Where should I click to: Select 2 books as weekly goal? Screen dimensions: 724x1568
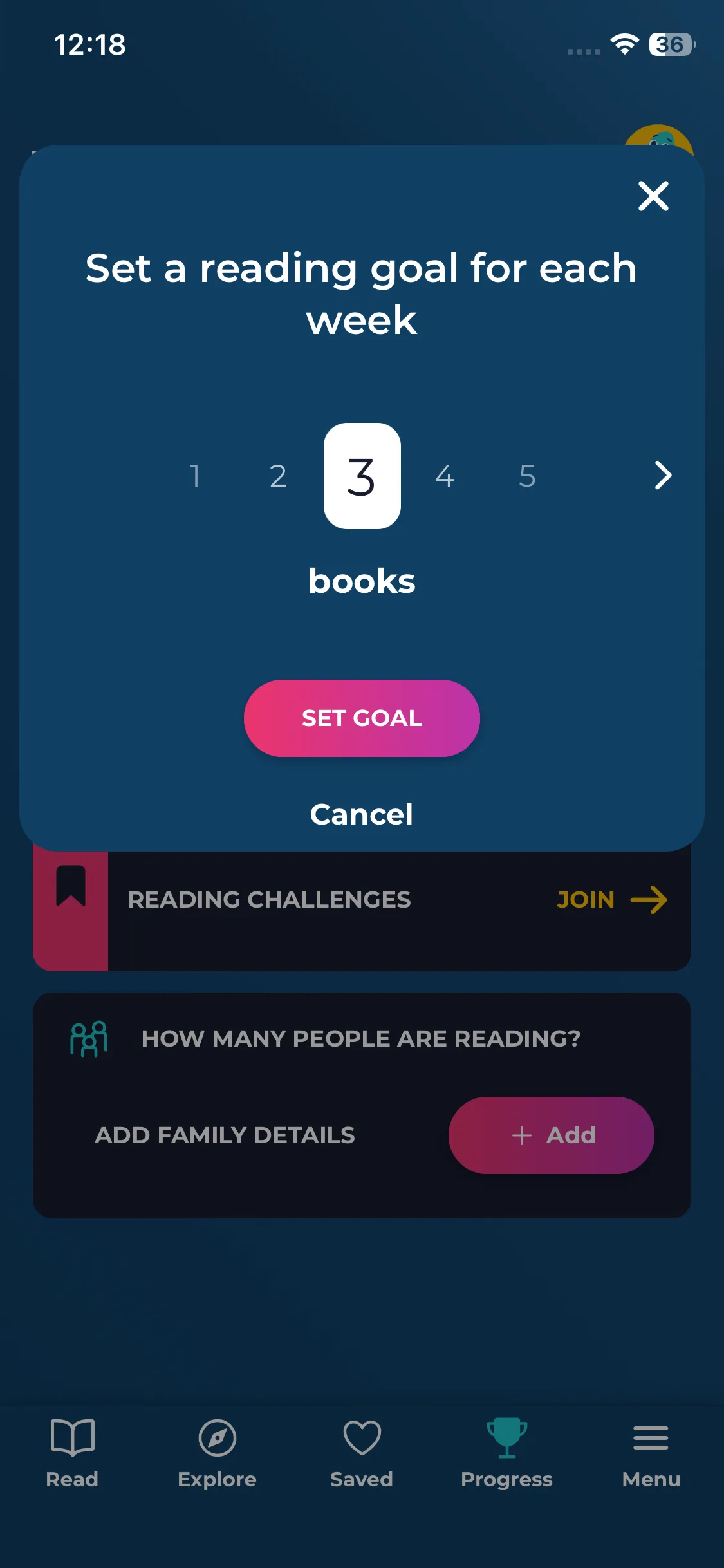pos(278,476)
